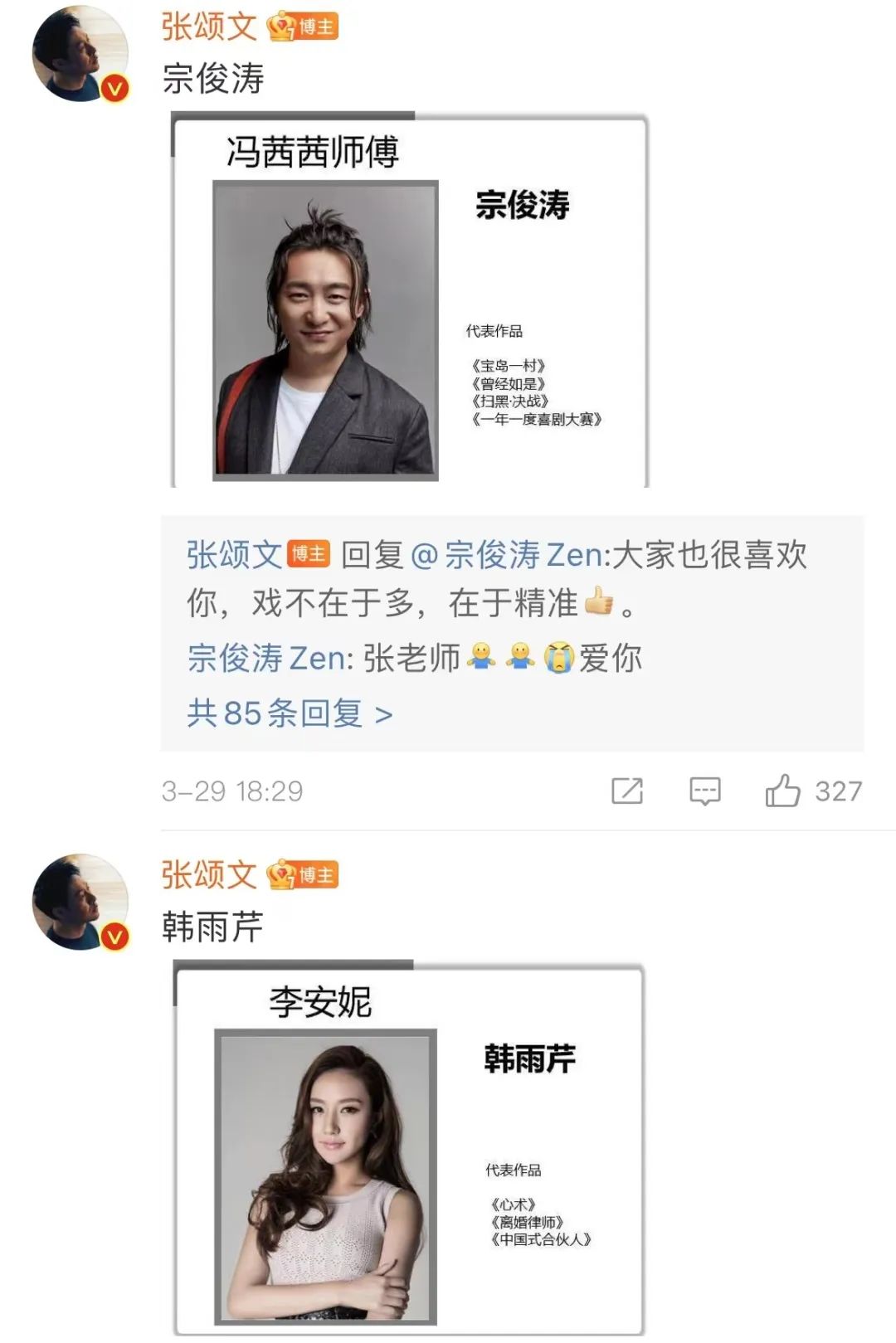This screenshot has height=1343, width=896.
Task: Open 张颂文 username above the 韩雨芹 comment
Action: (x=209, y=875)
